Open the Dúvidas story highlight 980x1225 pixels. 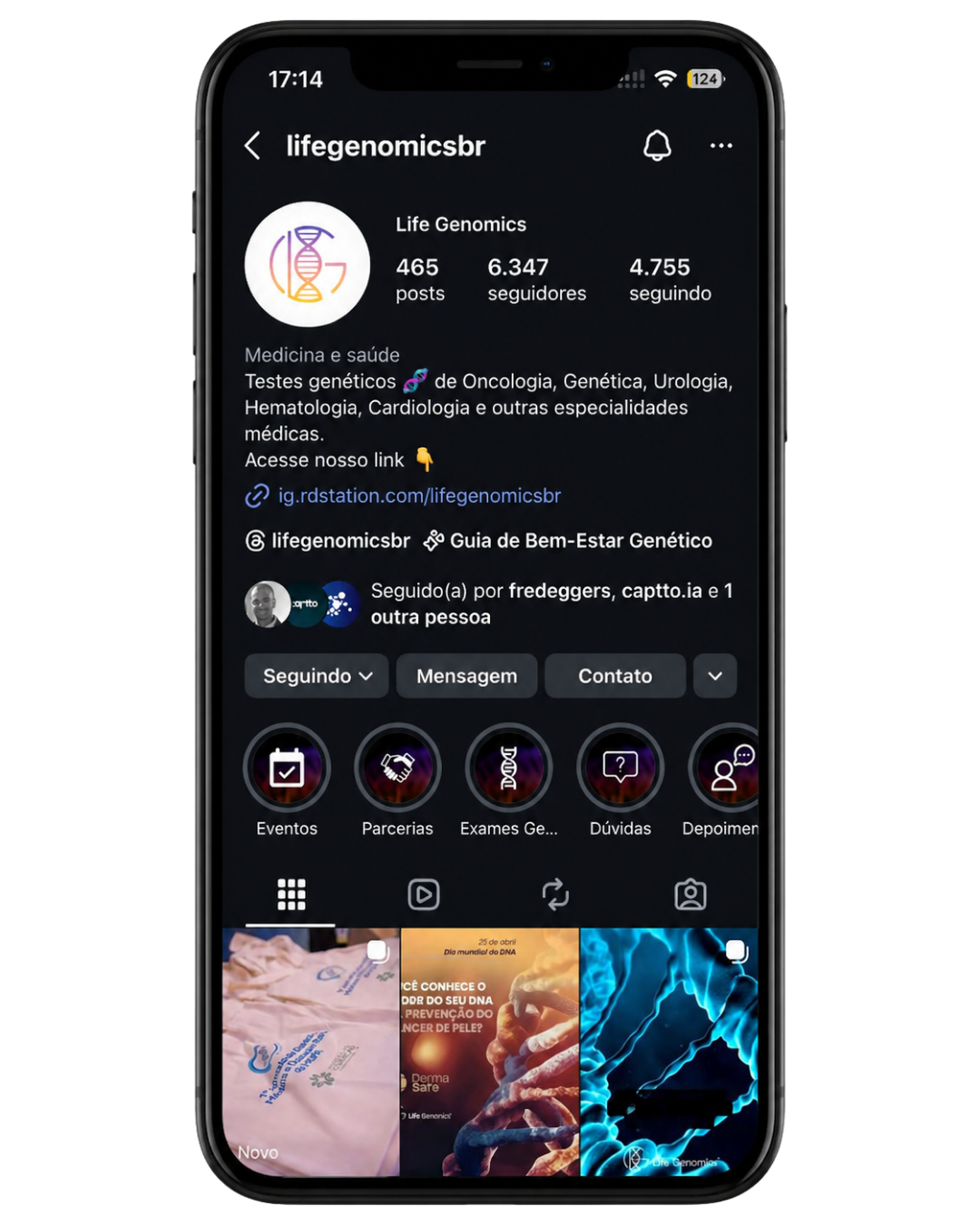click(620, 769)
